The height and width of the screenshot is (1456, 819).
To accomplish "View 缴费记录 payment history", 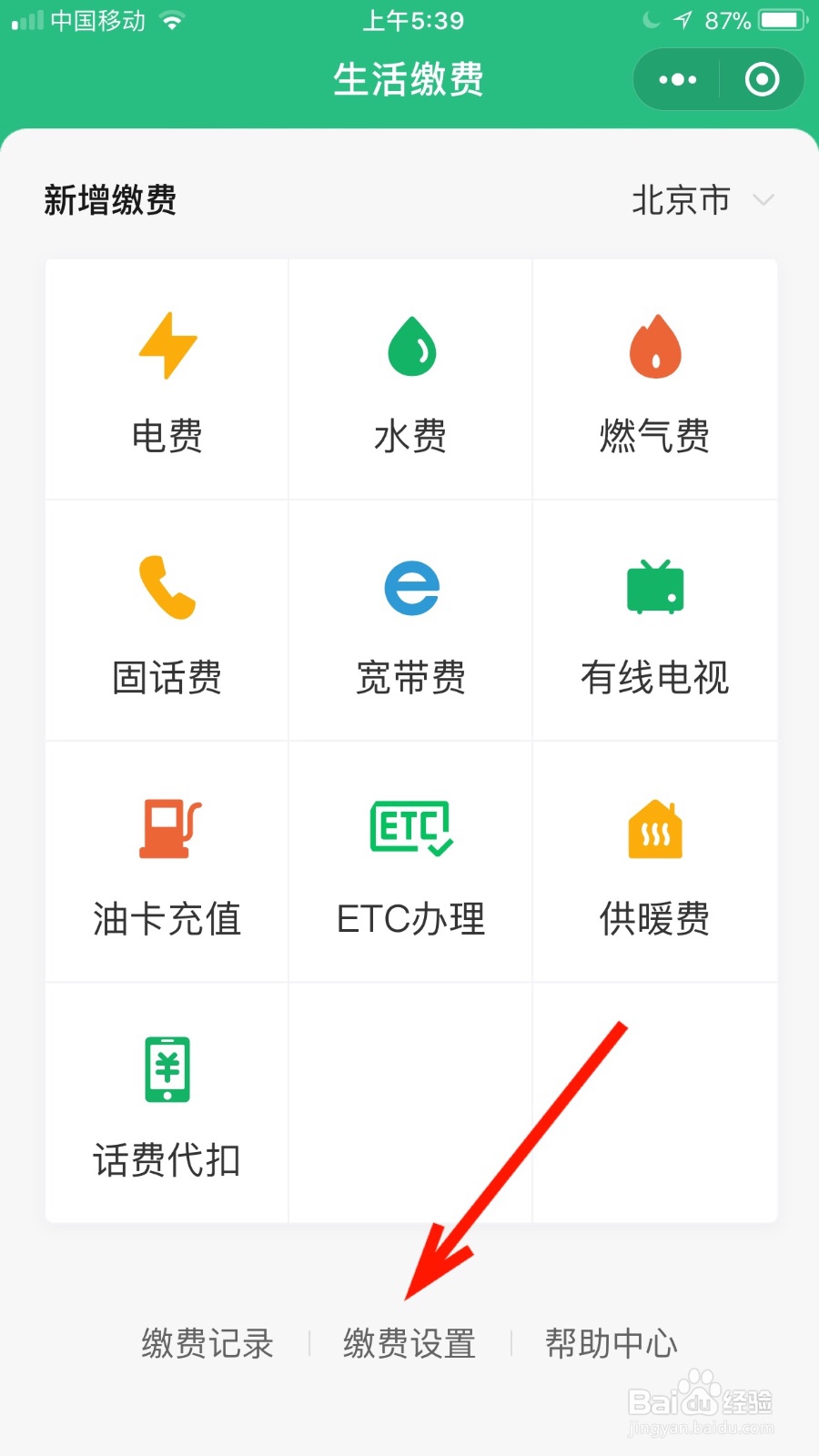I will [207, 1343].
